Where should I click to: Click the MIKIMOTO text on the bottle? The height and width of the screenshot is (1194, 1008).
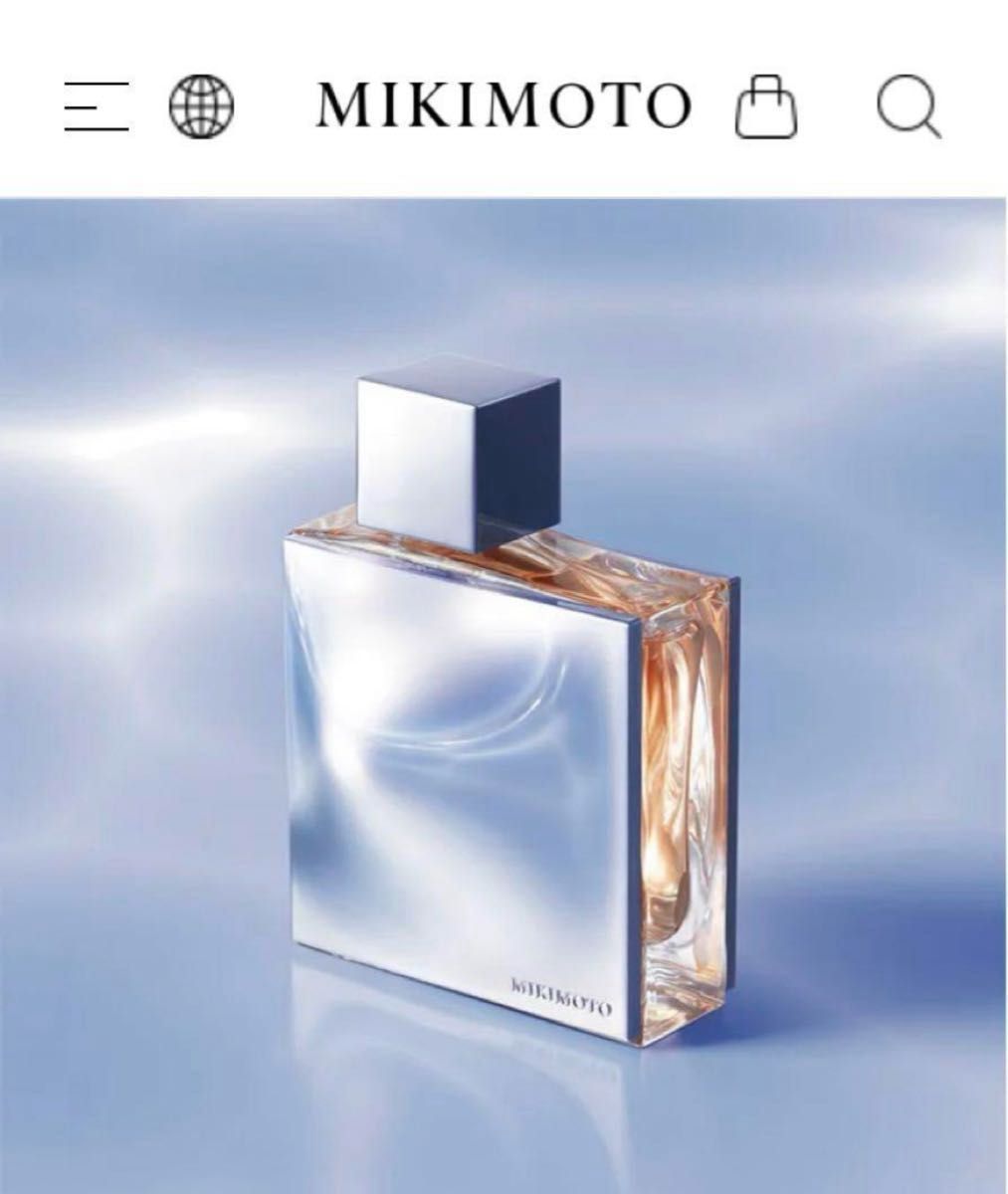click(x=560, y=995)
